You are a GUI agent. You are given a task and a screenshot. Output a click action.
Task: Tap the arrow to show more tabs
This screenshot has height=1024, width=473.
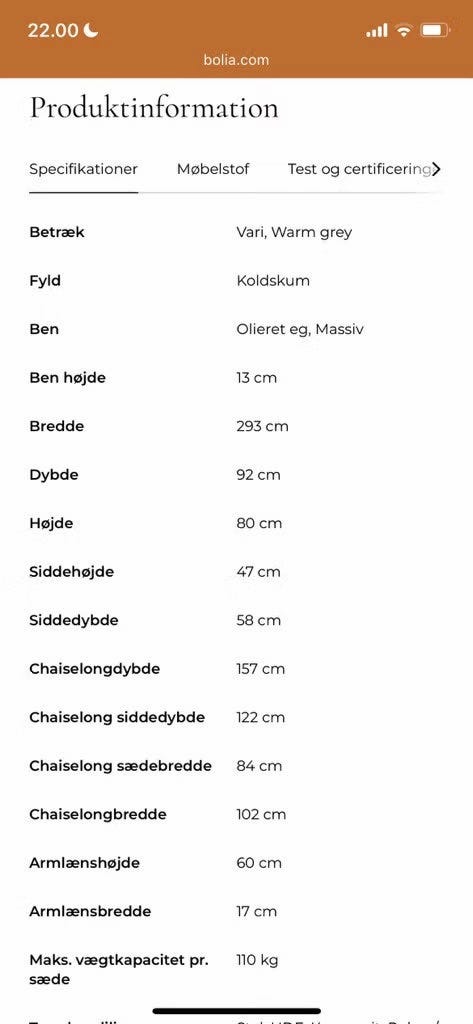(437, 169)
